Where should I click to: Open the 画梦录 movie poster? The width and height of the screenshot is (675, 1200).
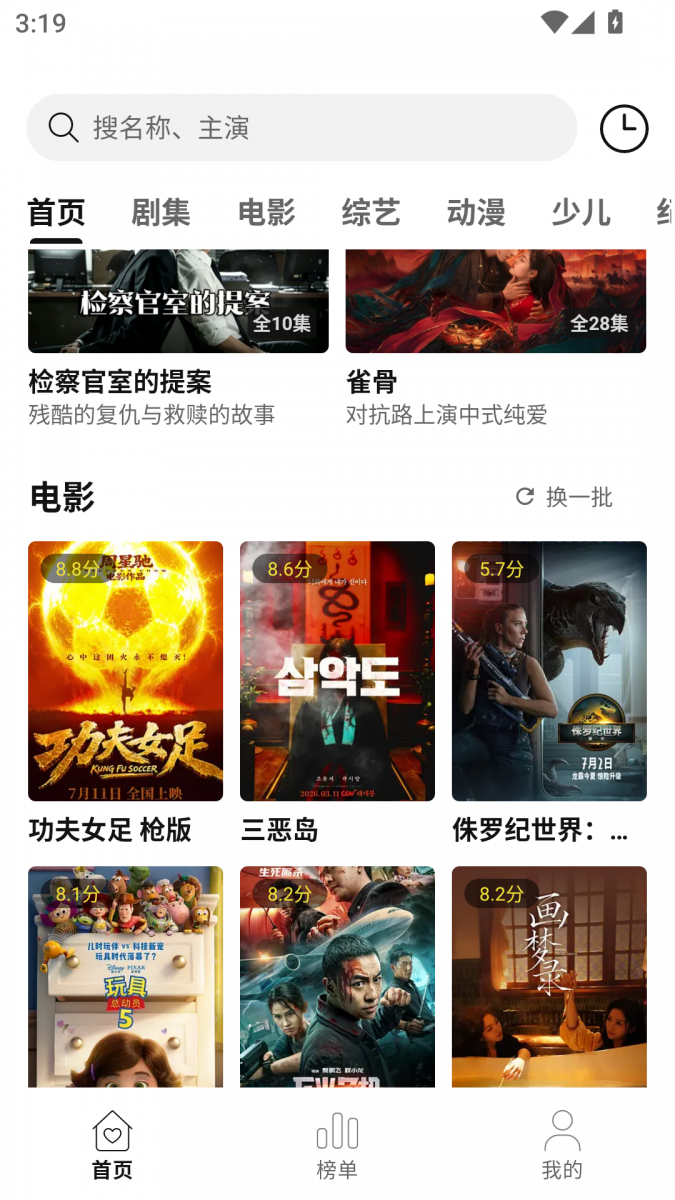[549, 976]
